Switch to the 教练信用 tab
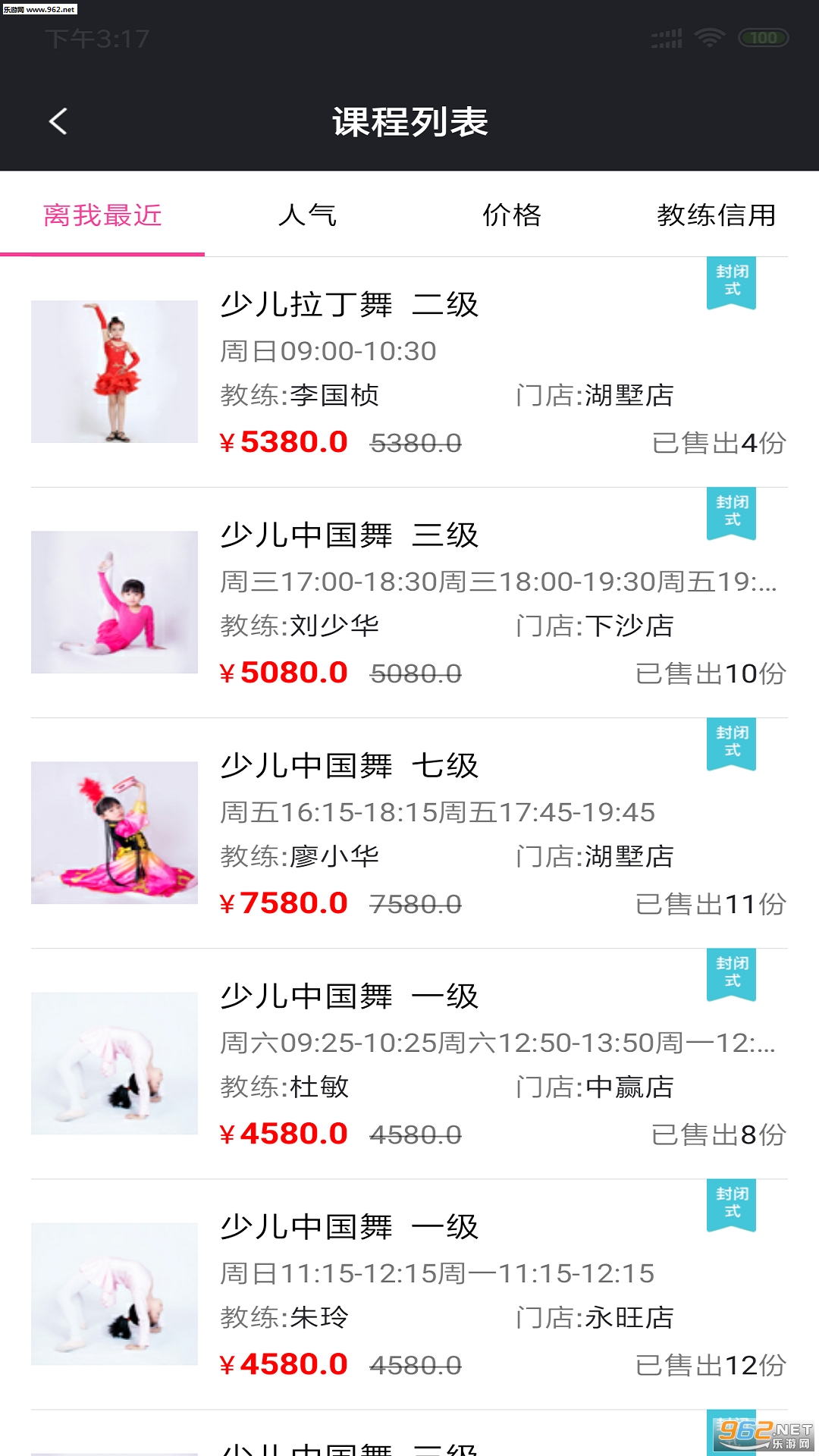 [x=716, y=215]
